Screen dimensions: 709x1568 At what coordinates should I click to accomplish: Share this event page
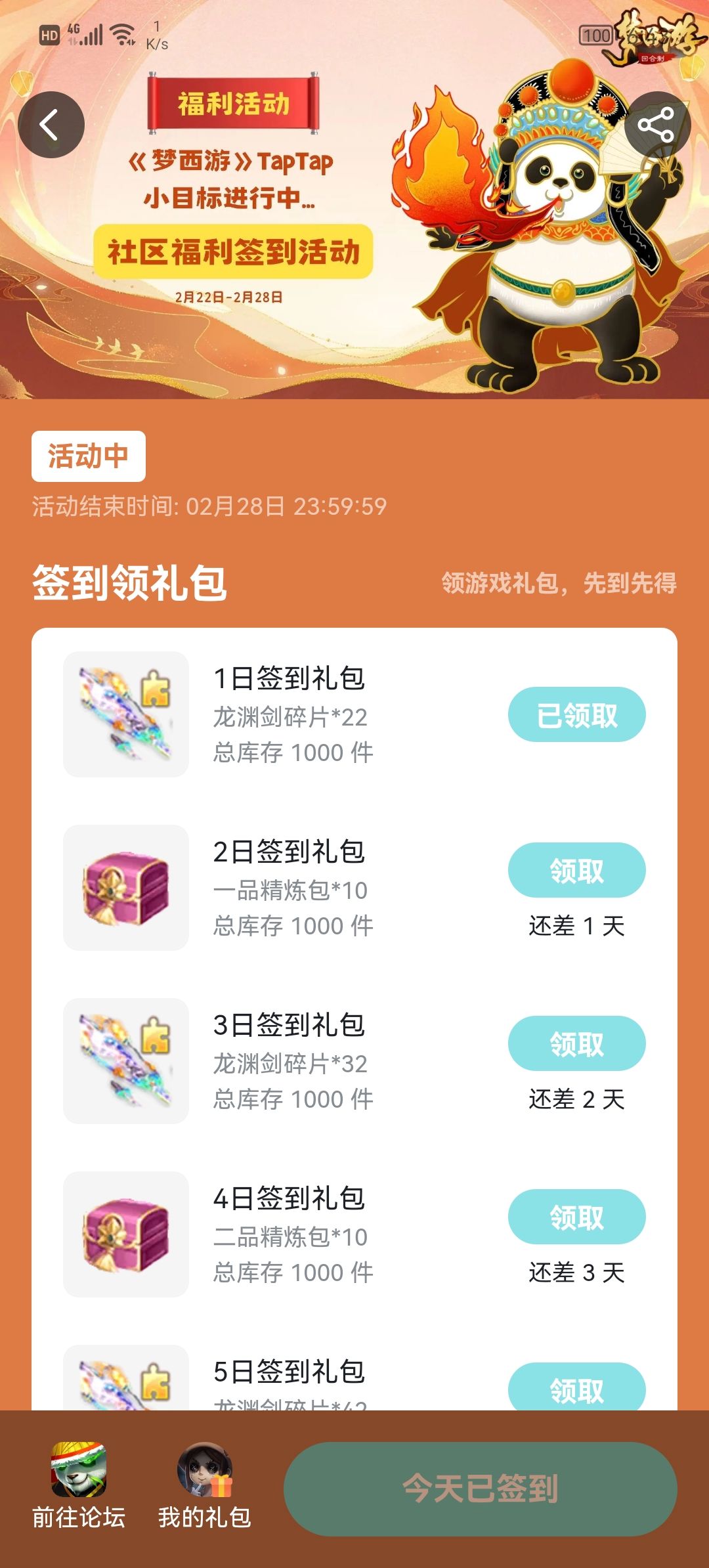click(x=656, y=125)
